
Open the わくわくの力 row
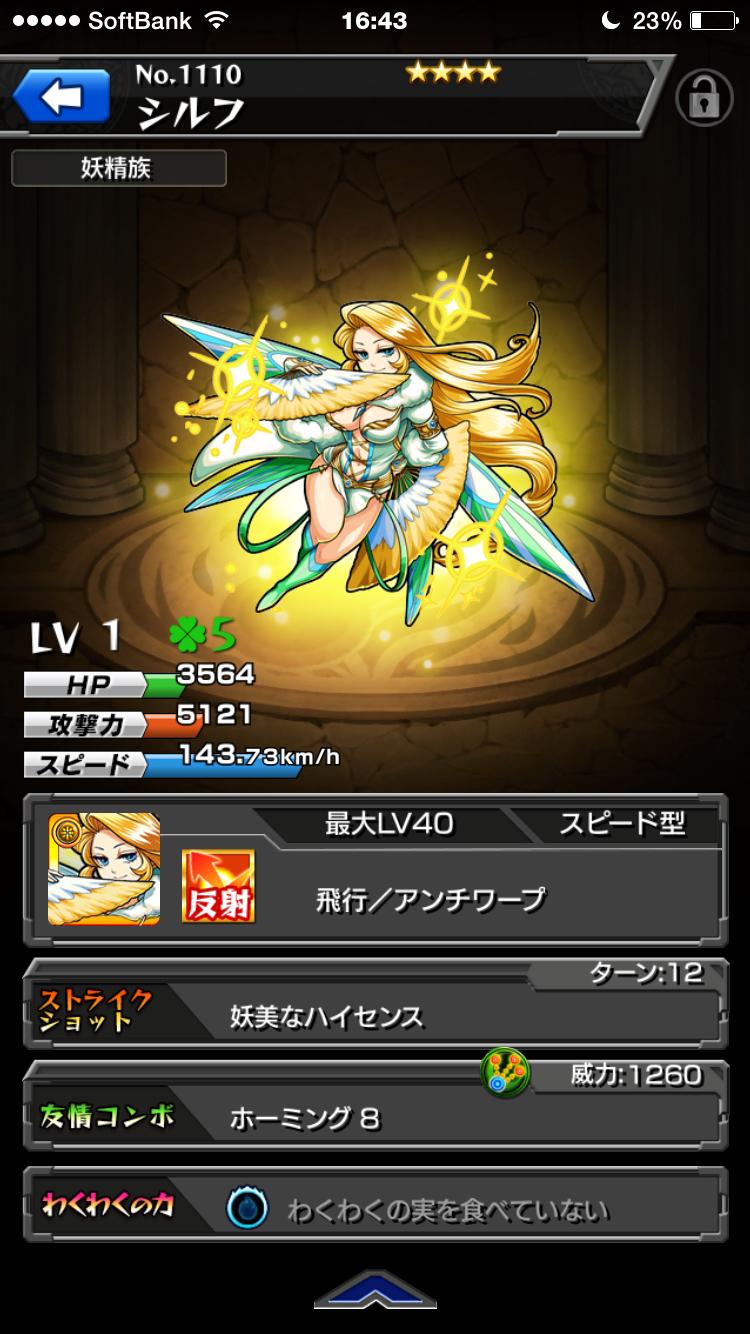(x=375, y=1209)
